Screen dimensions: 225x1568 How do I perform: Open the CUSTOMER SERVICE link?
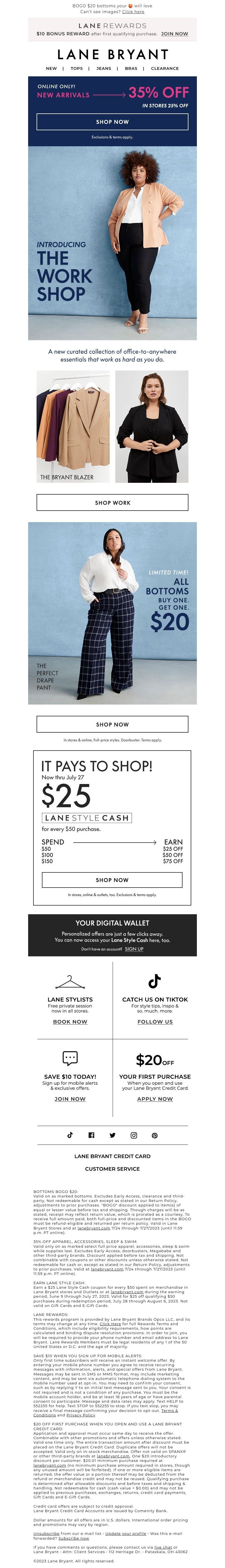pos(112,1169)
